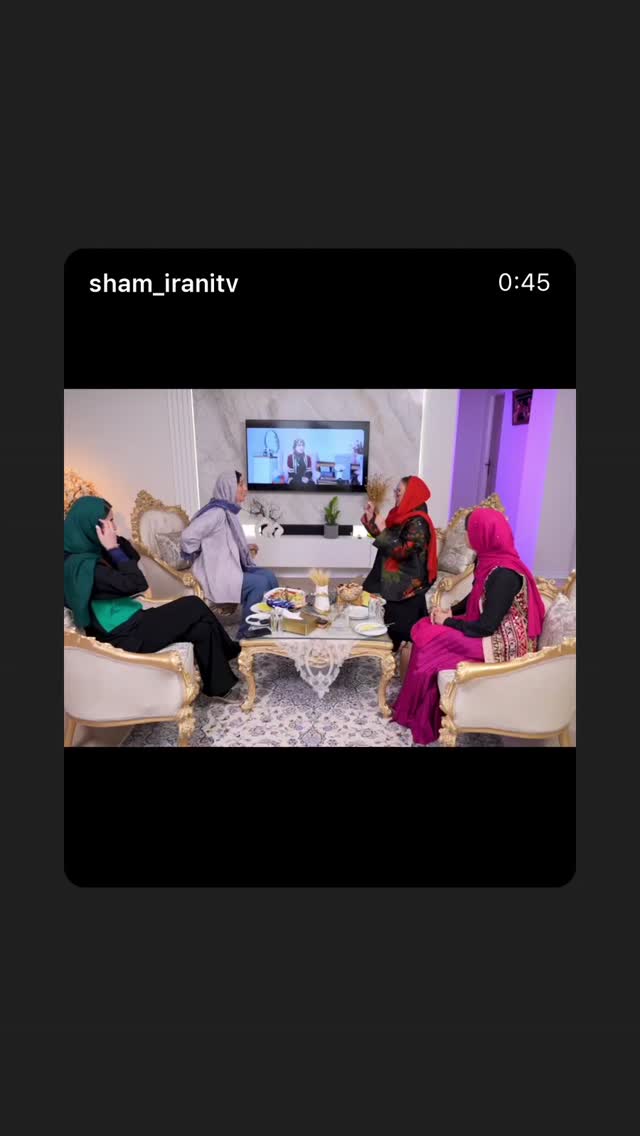Open the sham_iranitv profile name

pos(163,283)
